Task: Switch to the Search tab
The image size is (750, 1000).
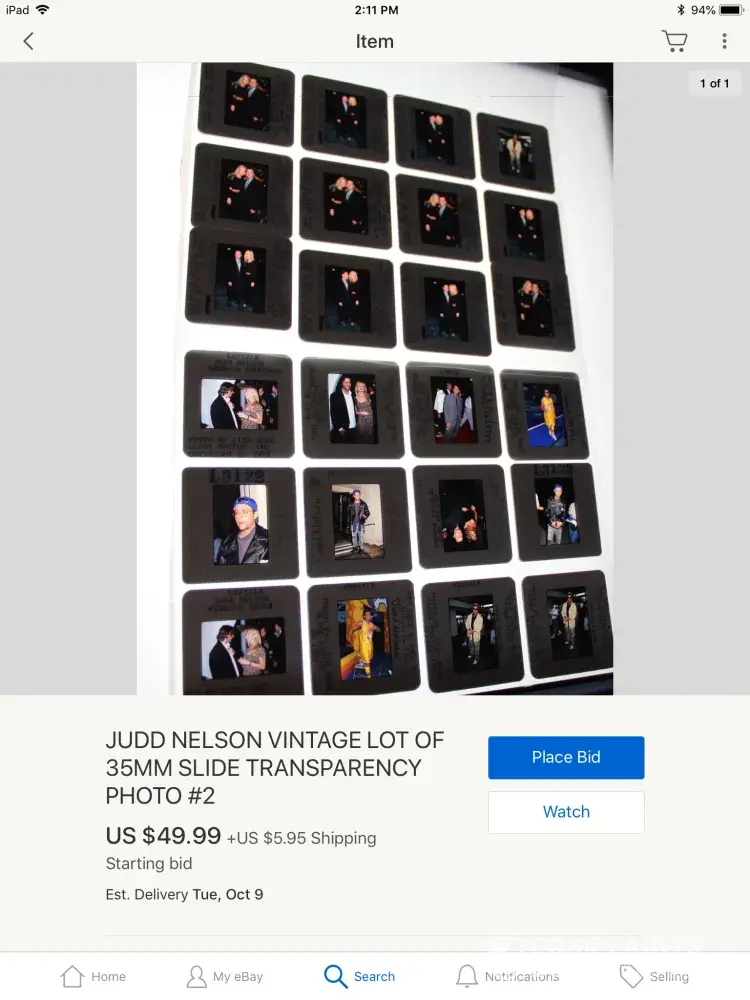Action: coord(360,976)
